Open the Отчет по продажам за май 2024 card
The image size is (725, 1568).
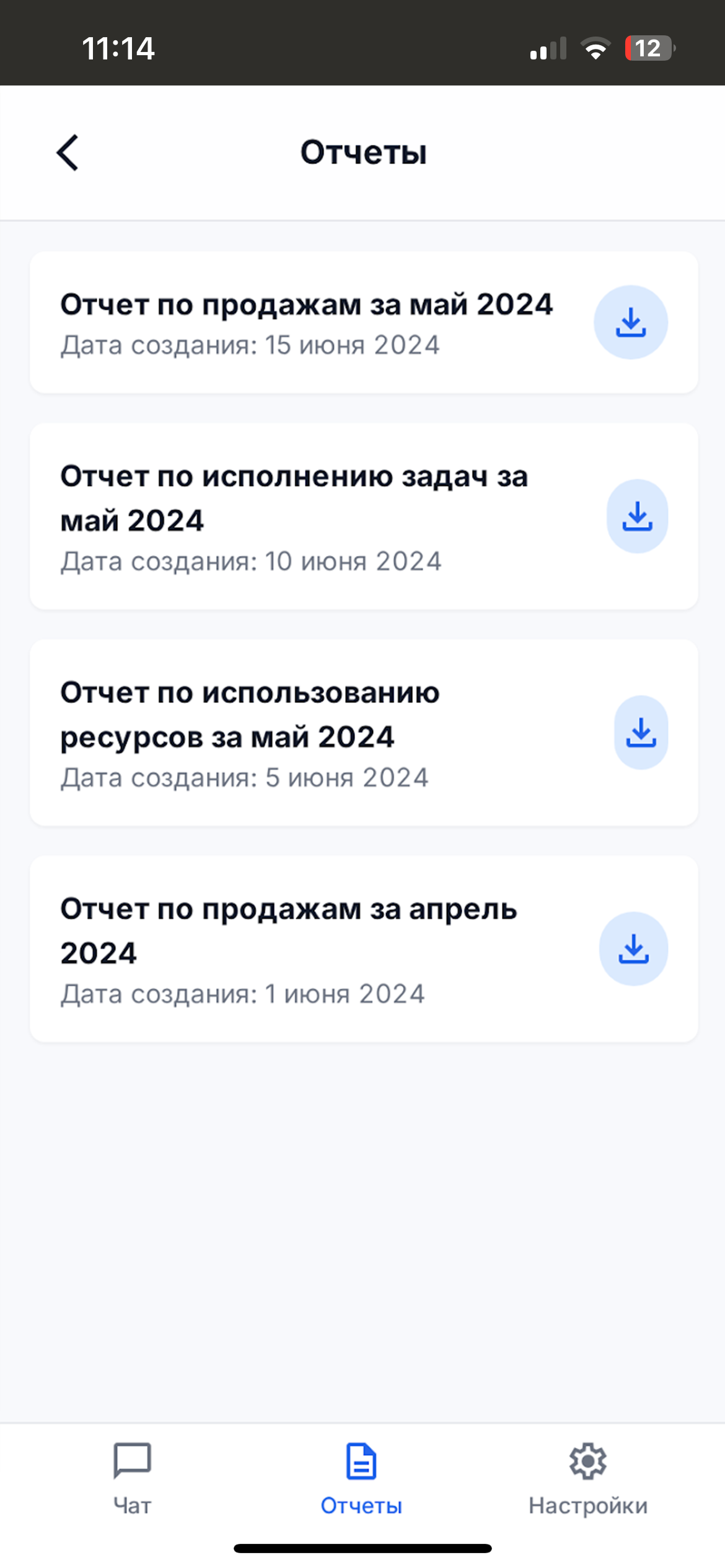[x=306, y=323]
